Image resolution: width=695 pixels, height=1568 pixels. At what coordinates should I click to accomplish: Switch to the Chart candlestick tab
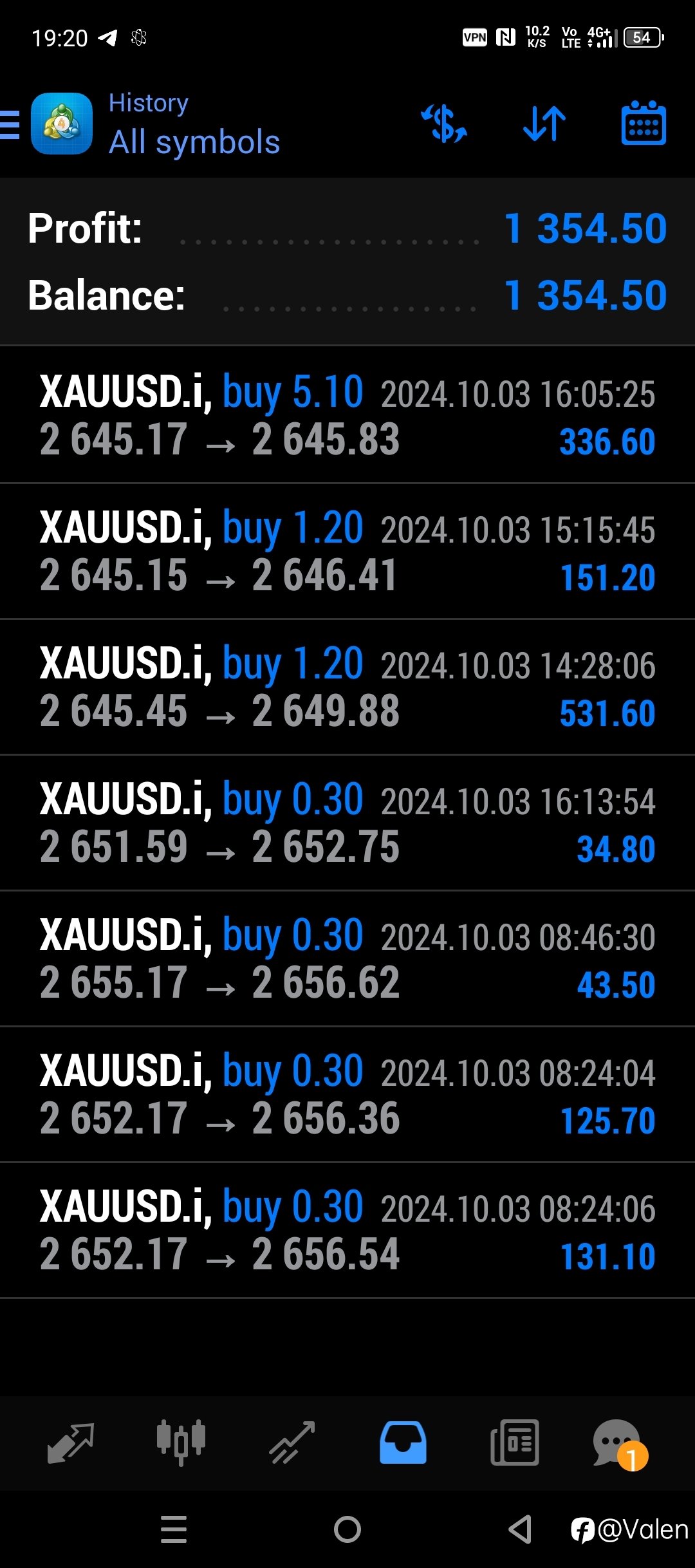click(x=181, y=1442)
